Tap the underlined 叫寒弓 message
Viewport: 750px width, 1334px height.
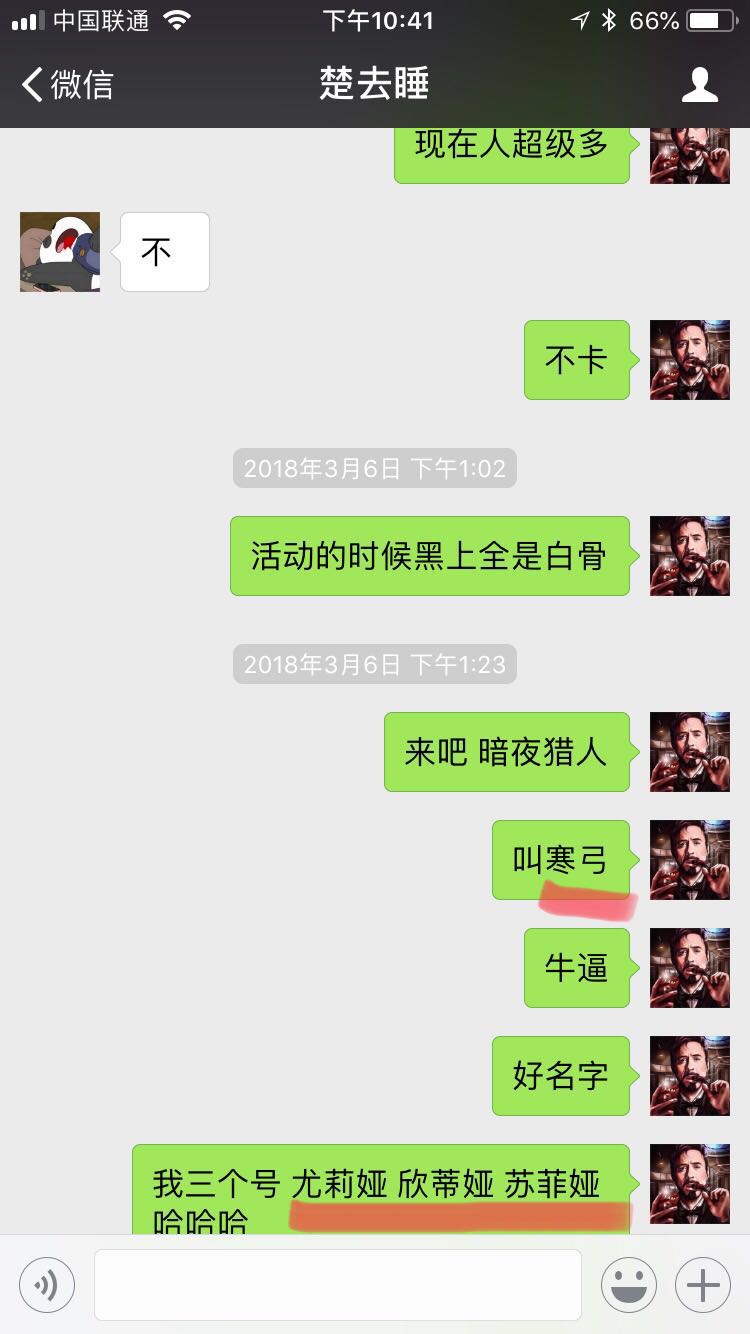coord(562,860)
